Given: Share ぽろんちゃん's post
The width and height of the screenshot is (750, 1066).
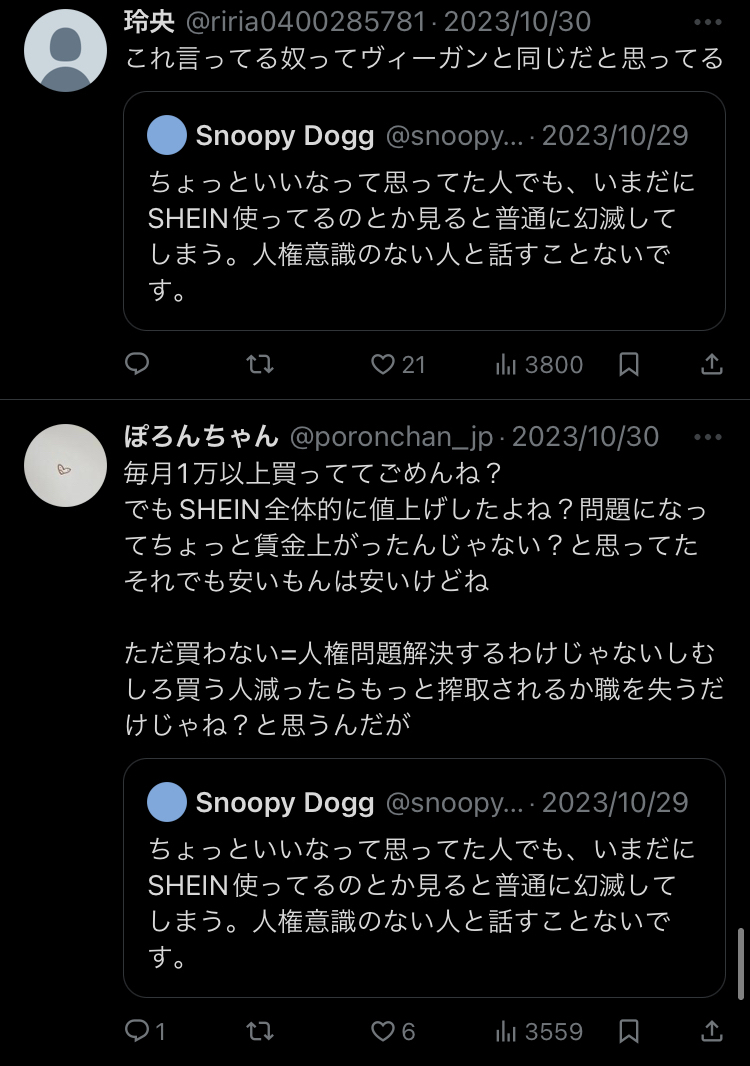Looking at the screenshot, I should [711, 1031].
